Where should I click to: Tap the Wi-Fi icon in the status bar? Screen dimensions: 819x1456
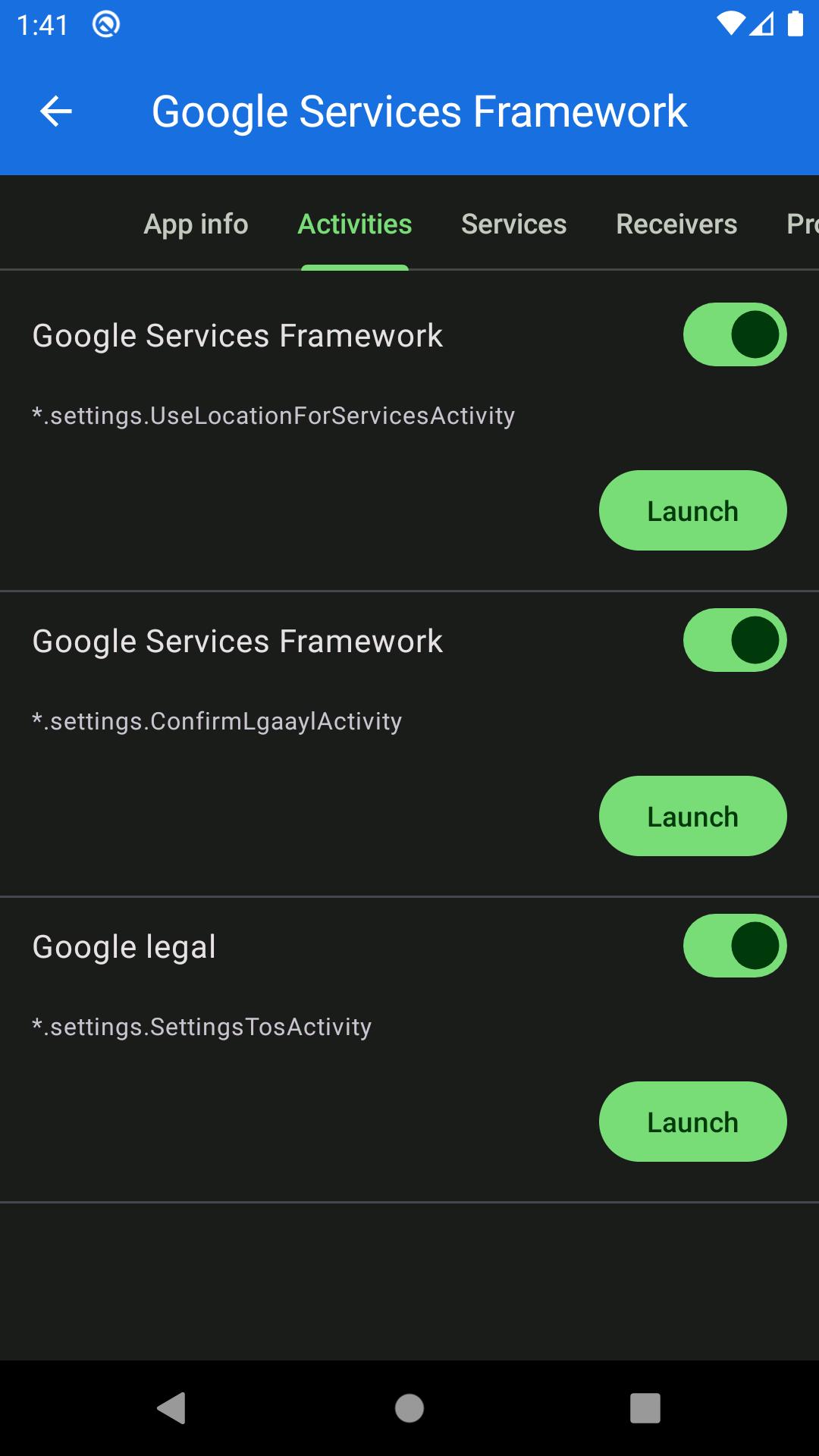[730, 23]
